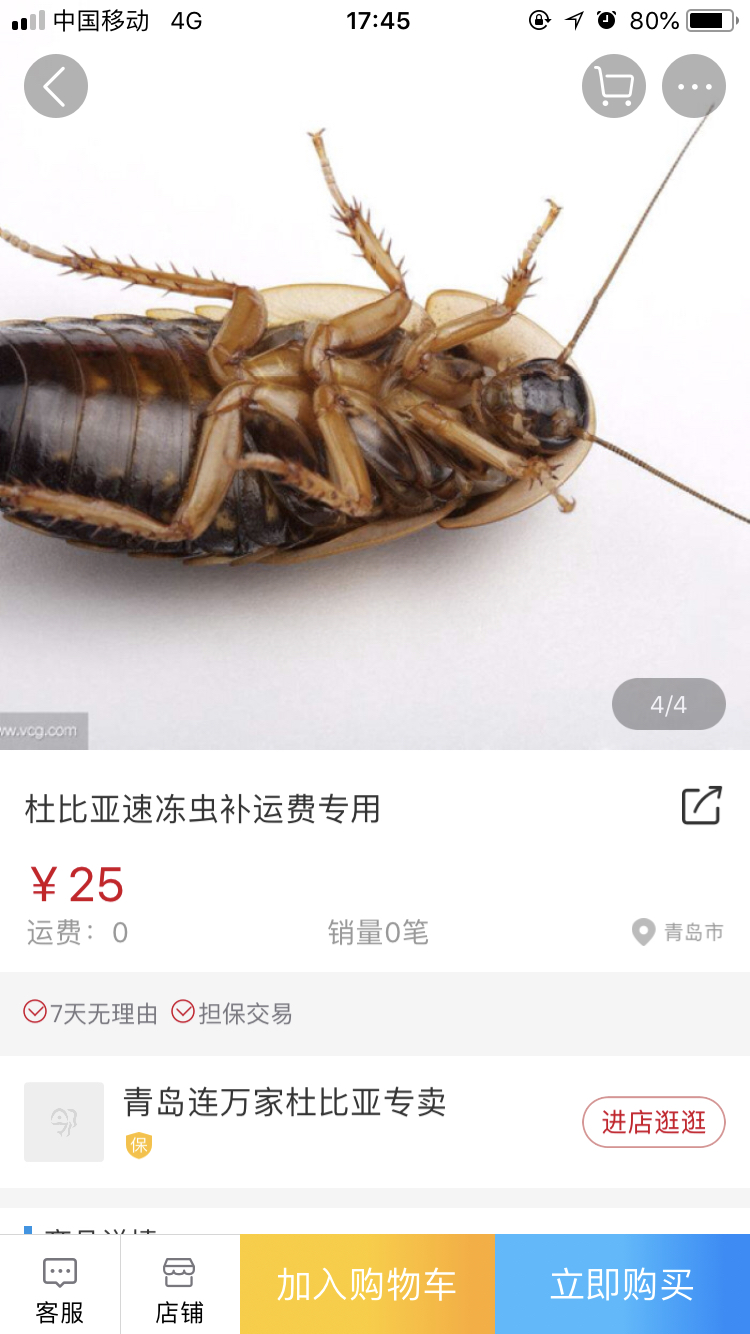This screenshot has width=750, height=1334.
Task: Go back using the top-left arrow
Action: (56, 86)
